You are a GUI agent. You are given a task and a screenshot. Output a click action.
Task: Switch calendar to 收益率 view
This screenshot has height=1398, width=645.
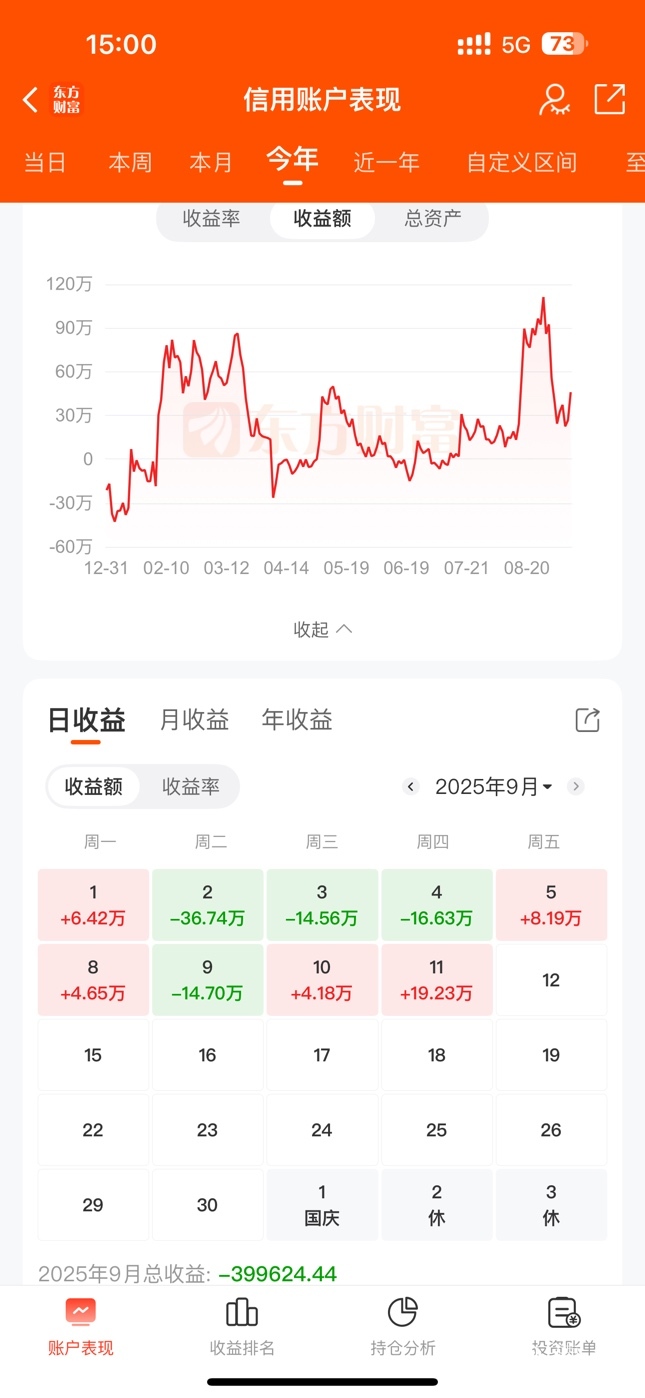point(190,787)
